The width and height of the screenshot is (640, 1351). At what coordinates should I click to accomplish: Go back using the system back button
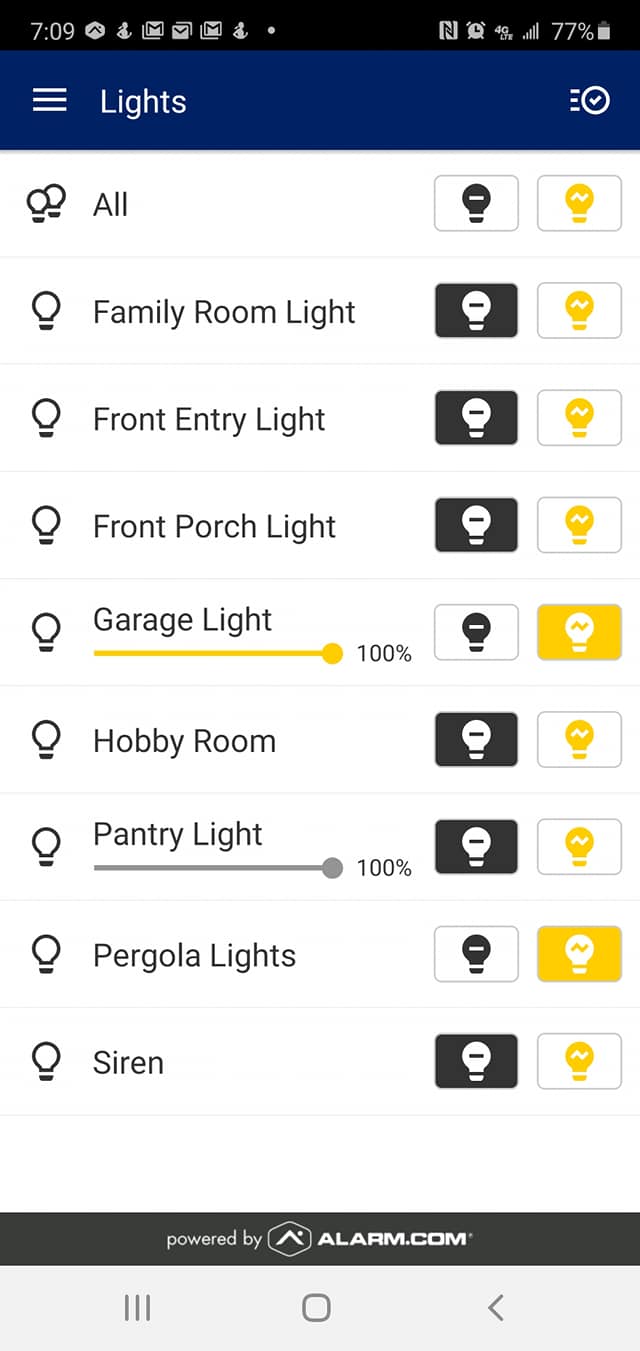tap(496, 1307)
